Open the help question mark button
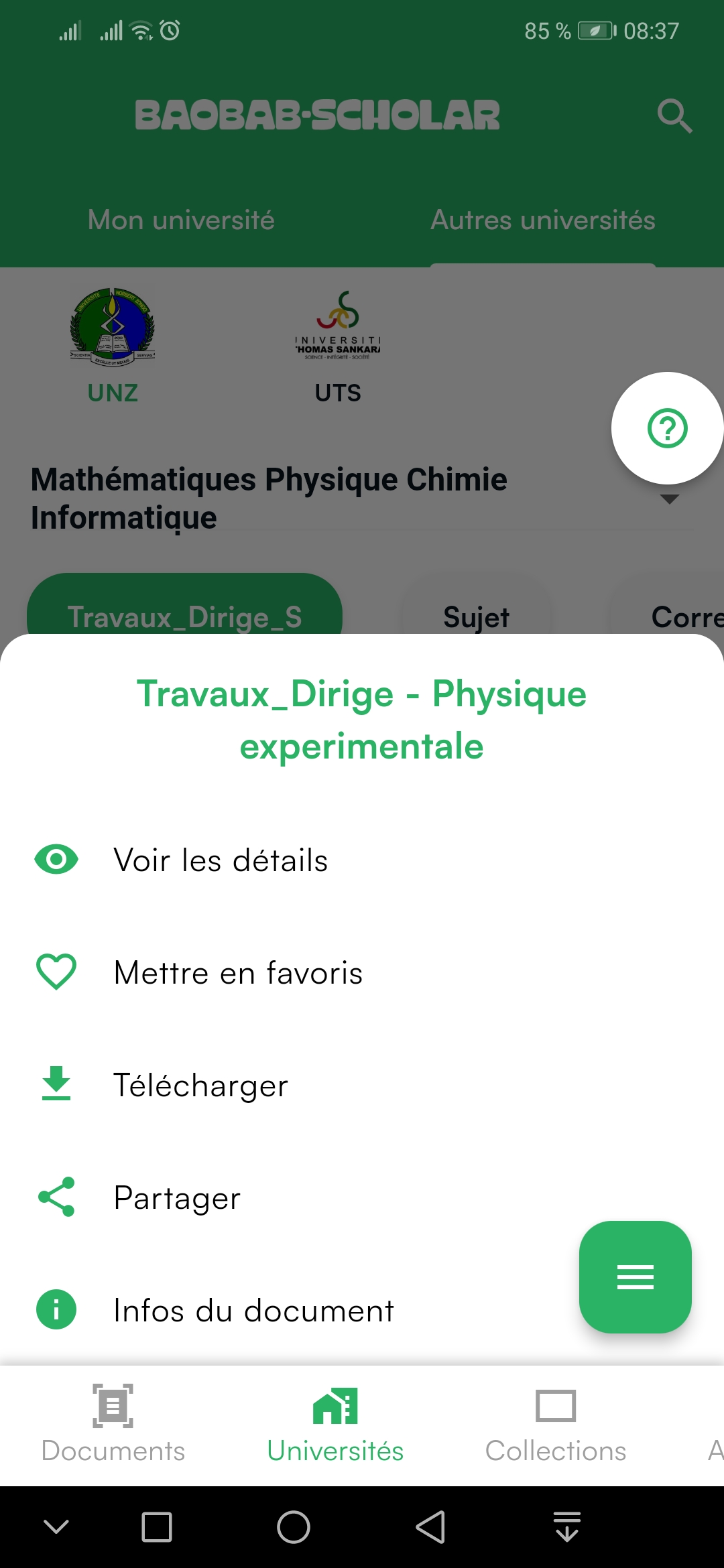The width and height of the screenshot is (724, 1568). [667, 428]
